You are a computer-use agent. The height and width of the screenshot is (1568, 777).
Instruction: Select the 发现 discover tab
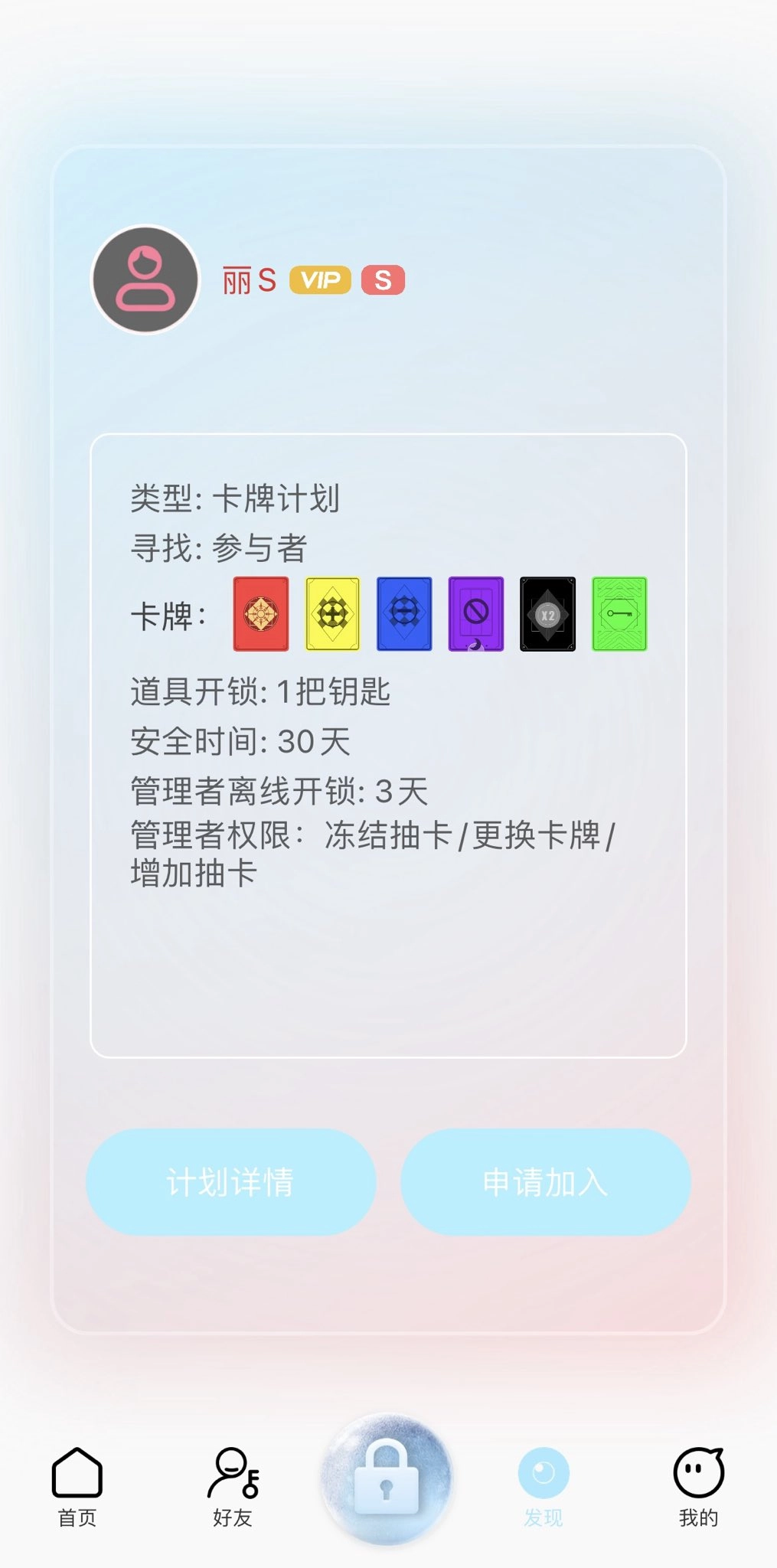pos(544,1485)
